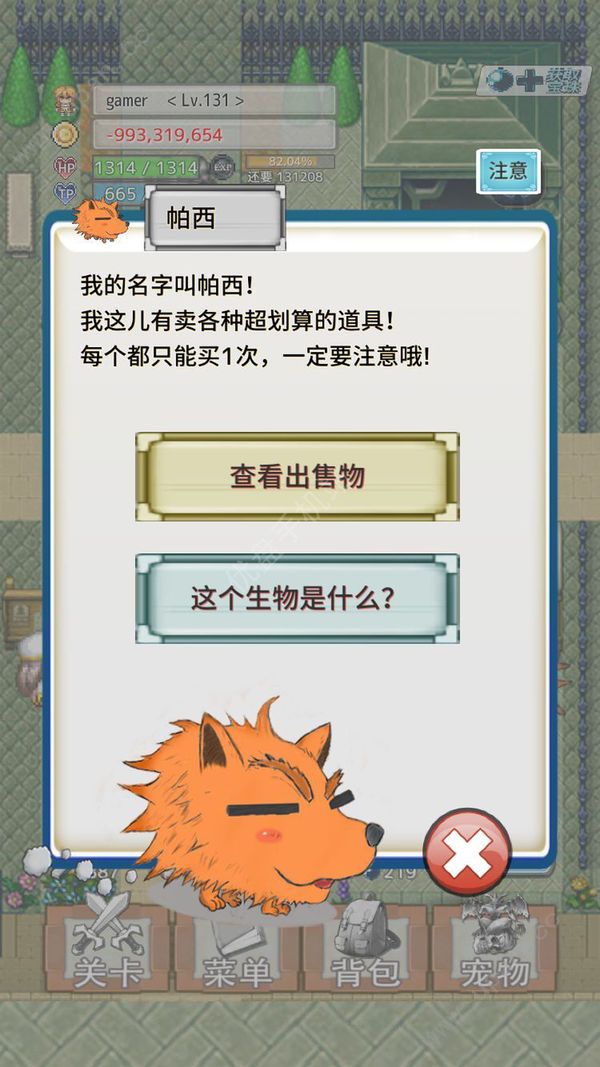Tap the 注意 button

click(x=508, y=171)
